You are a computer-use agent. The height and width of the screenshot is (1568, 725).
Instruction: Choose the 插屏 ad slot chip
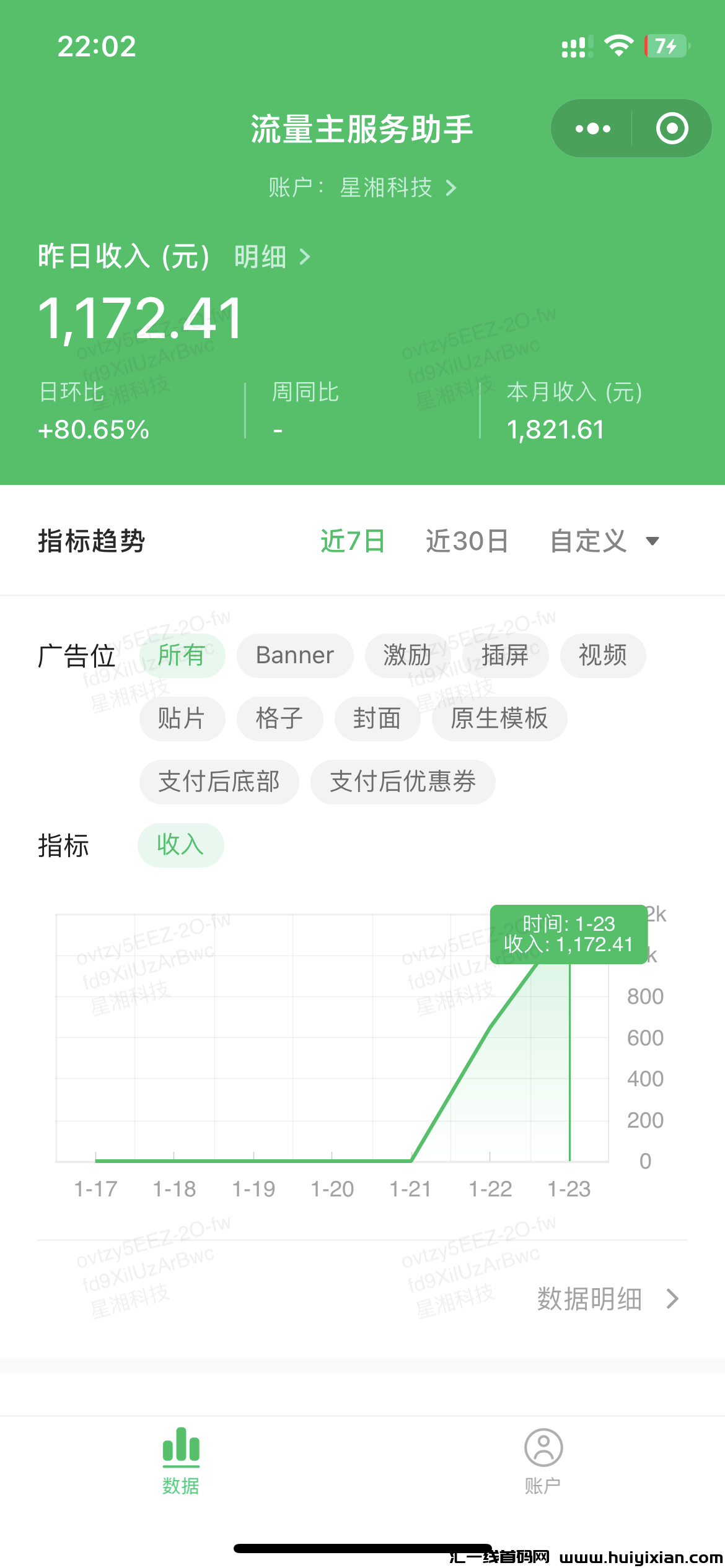pyautogui.click(x=505, y=655)
